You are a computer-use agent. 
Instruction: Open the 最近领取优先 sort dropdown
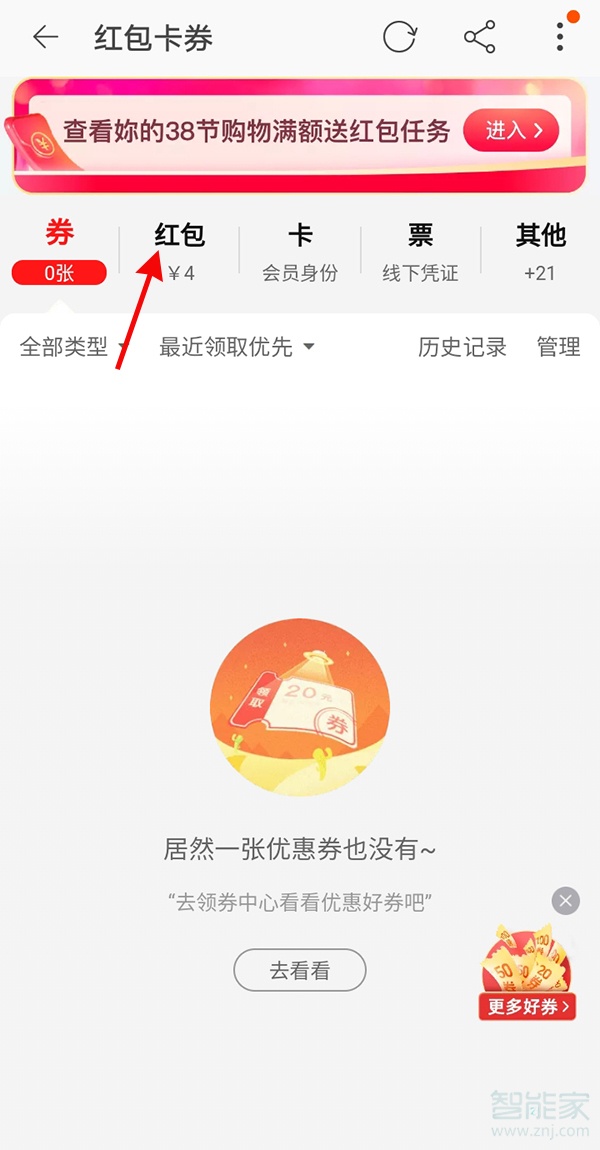point(237,347)
